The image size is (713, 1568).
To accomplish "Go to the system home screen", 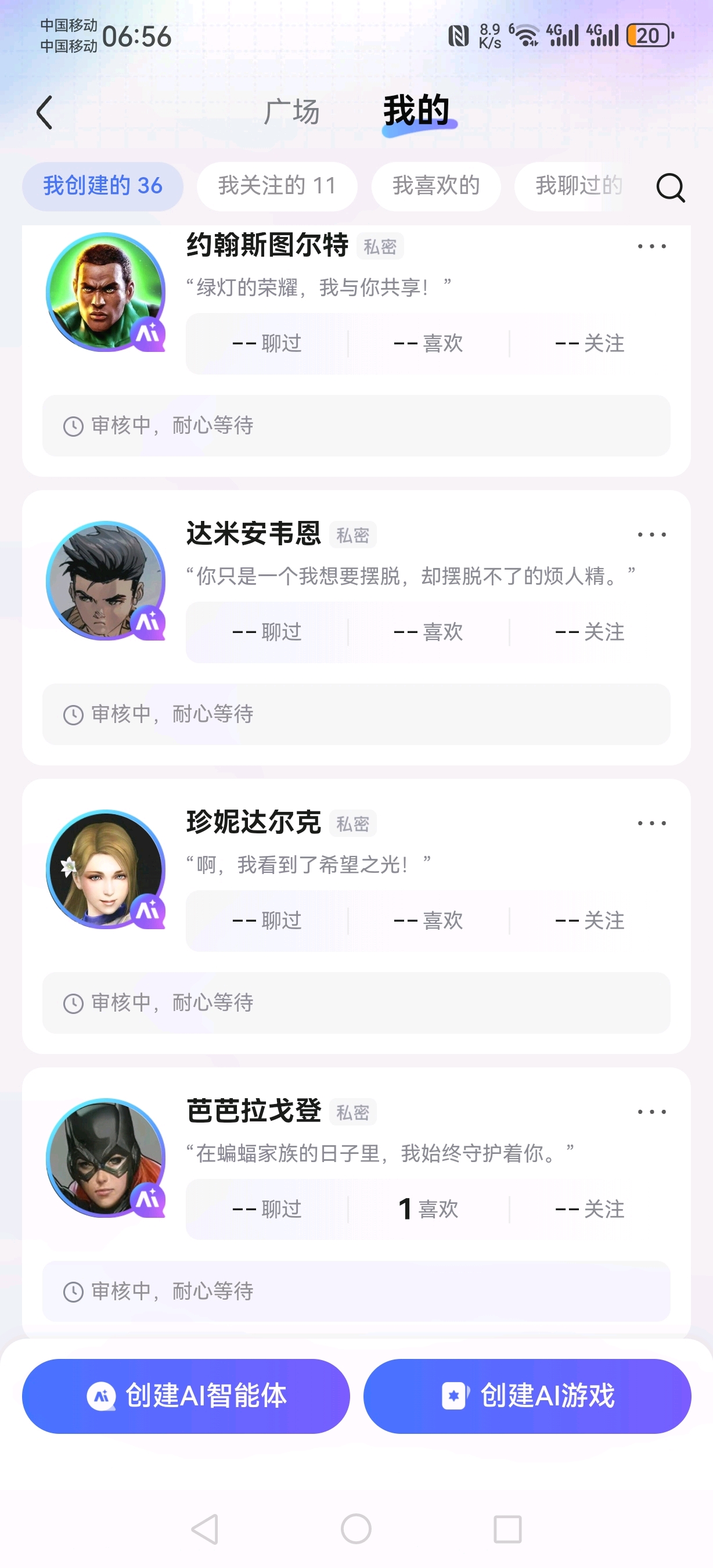I will [356, 1529].
